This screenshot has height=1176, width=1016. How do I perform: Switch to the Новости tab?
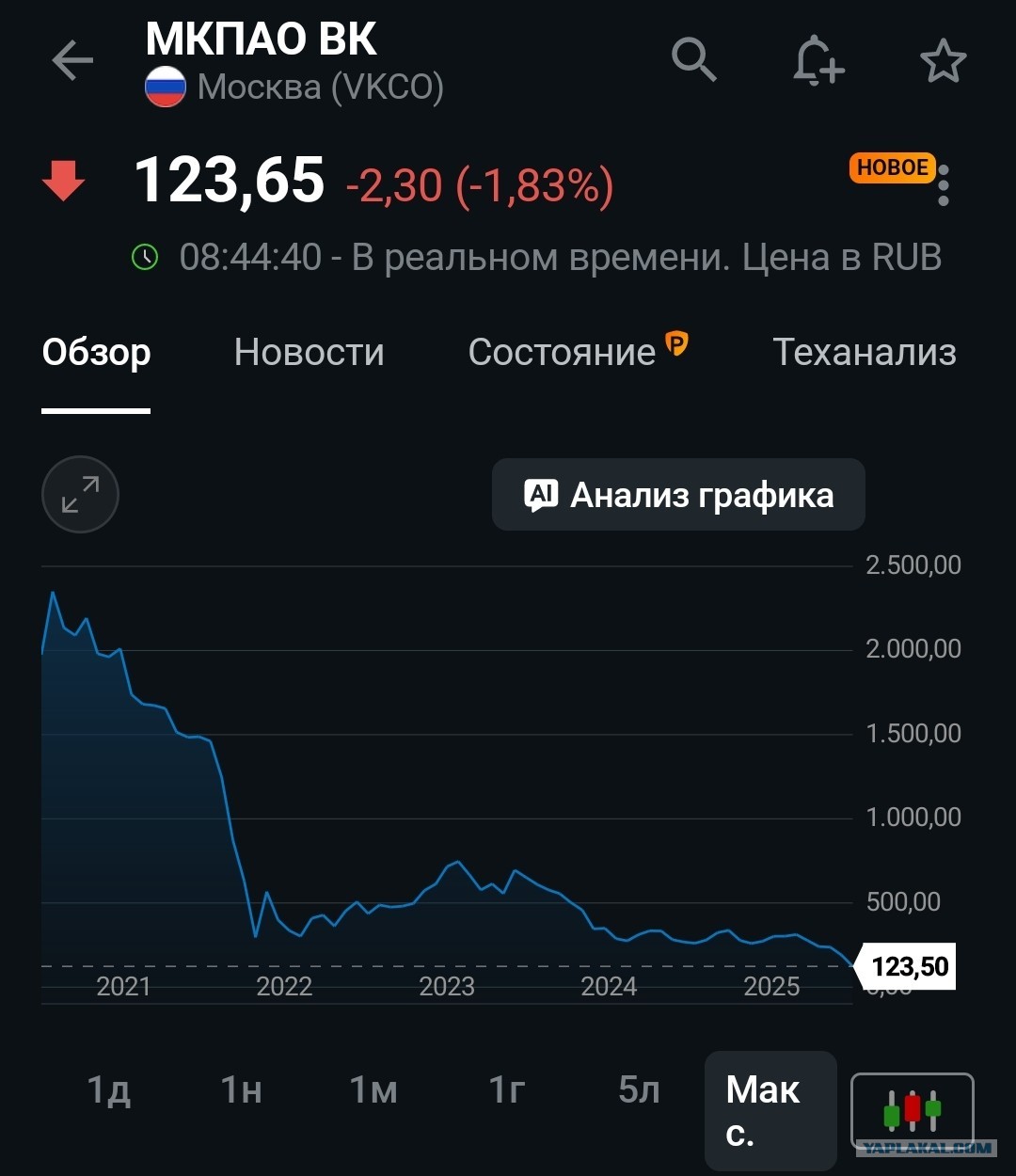click(x=310, y=353)
